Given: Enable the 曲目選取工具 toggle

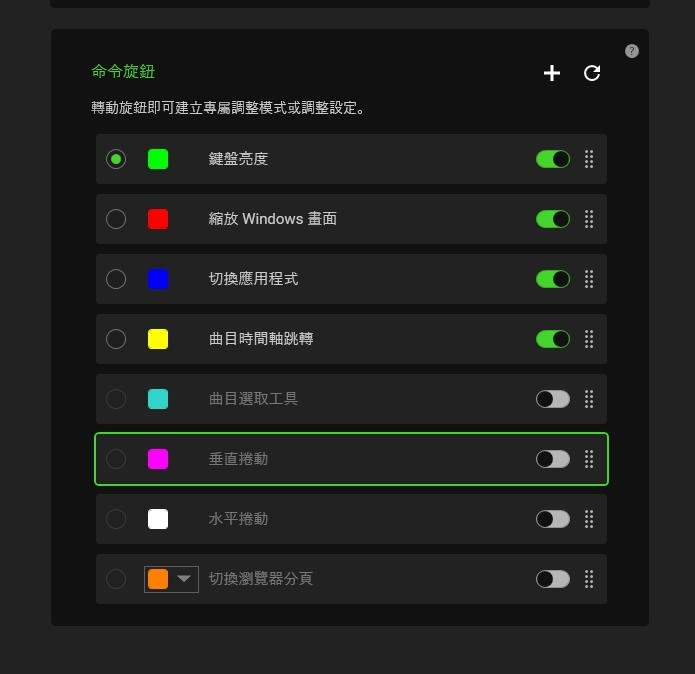Looking at the screenshot, I should click(x=553, y=399).
